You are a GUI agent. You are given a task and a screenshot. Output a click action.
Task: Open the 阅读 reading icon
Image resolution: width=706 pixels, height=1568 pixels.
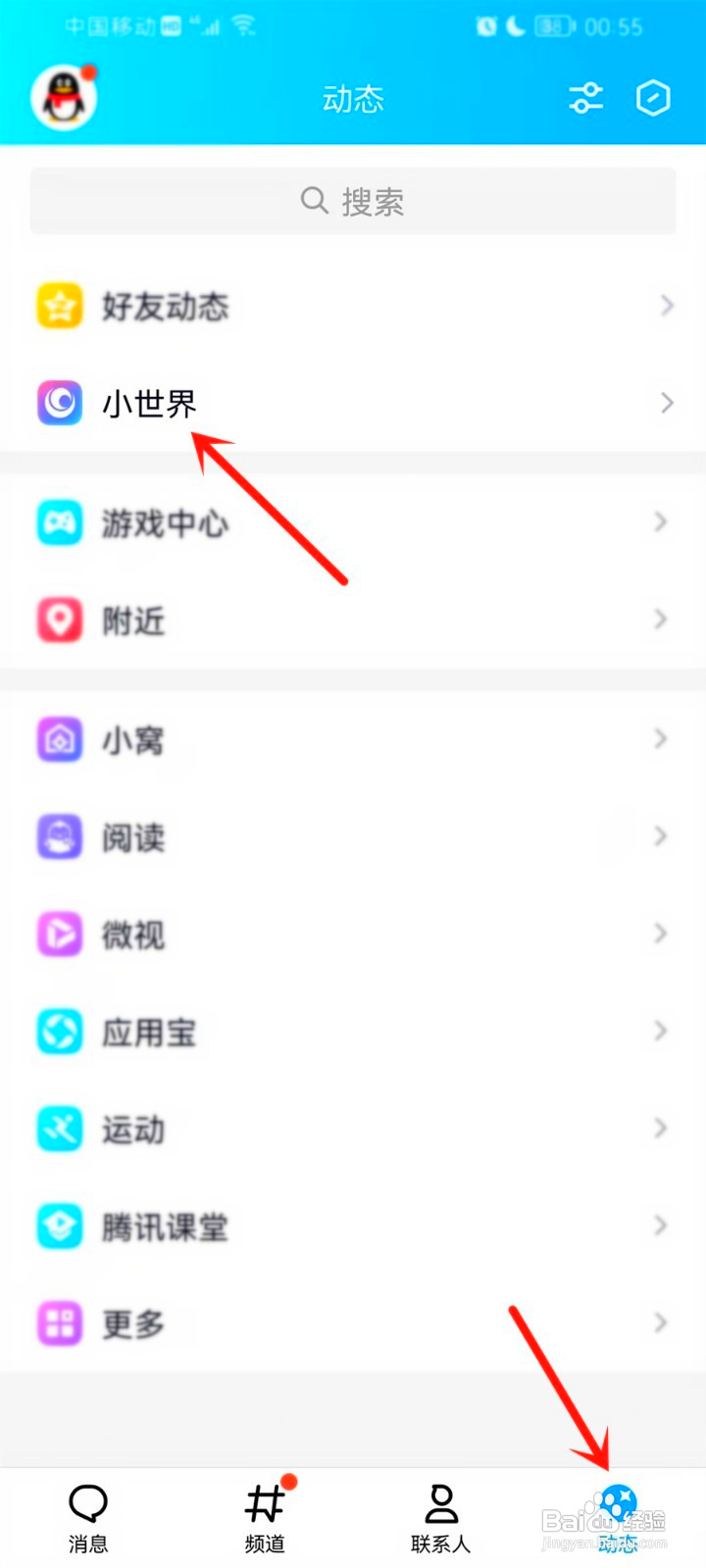[59, 837]
